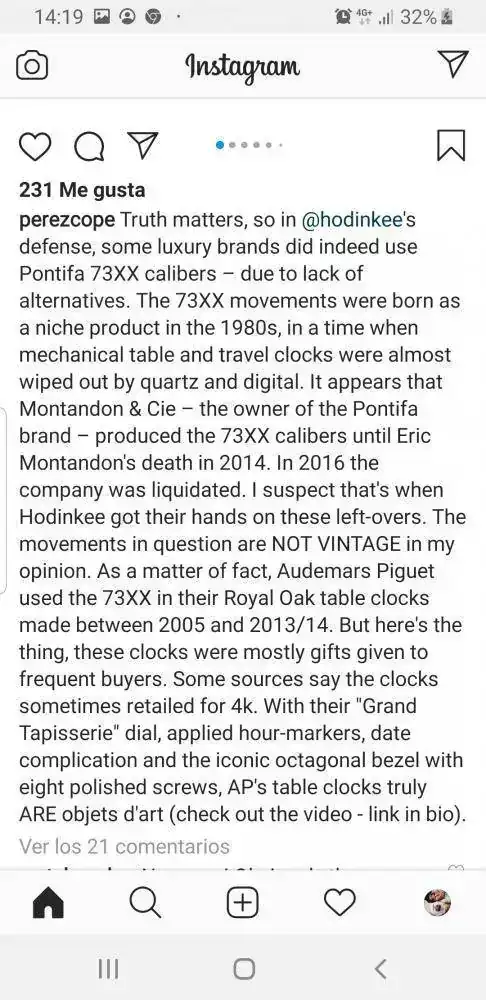This screenshot has width=486, height=1000.
Task: Open direct messages from the top bar
Action: point(453,65)
